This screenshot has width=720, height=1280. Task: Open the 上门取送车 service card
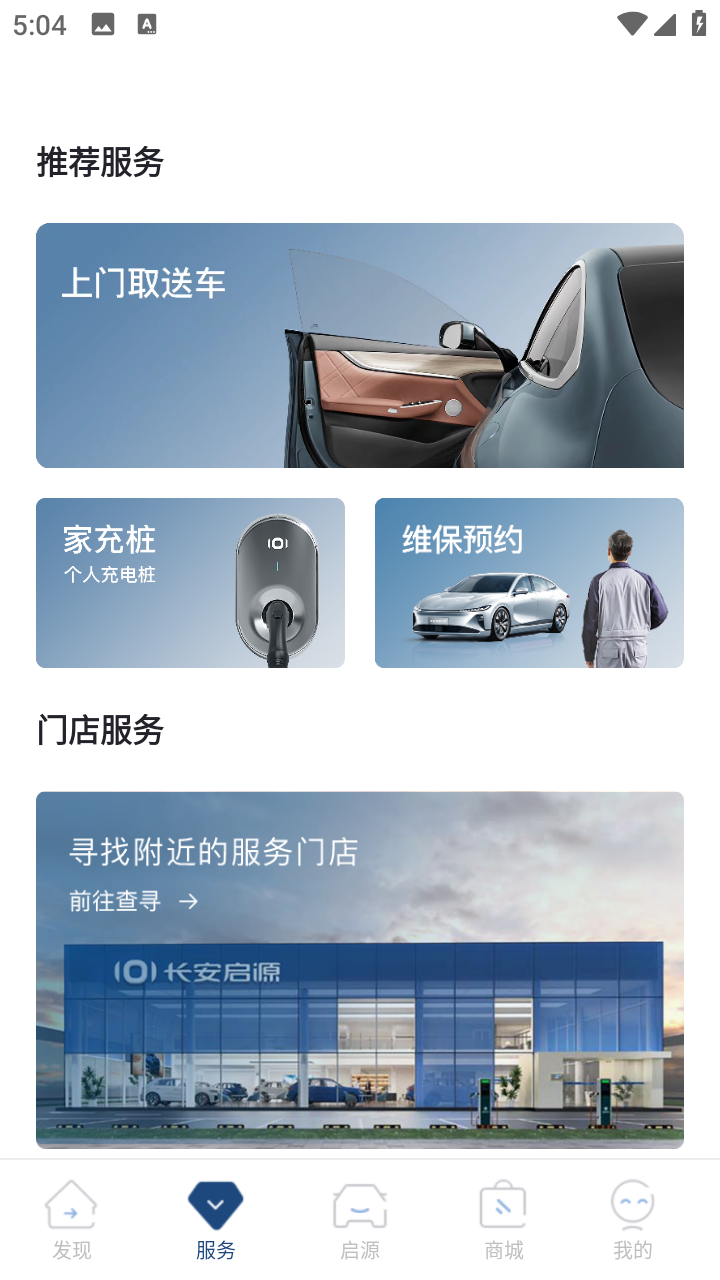point(360,345)
